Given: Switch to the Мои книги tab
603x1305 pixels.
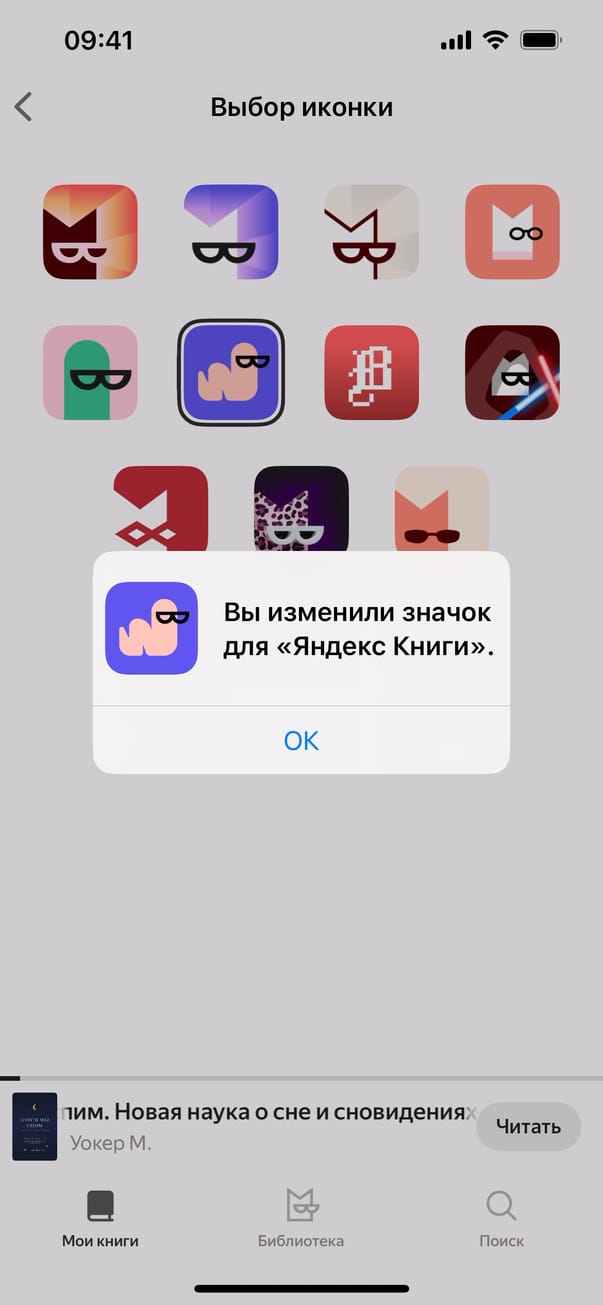Looking at the screenshot, I should click(100, 1219).
